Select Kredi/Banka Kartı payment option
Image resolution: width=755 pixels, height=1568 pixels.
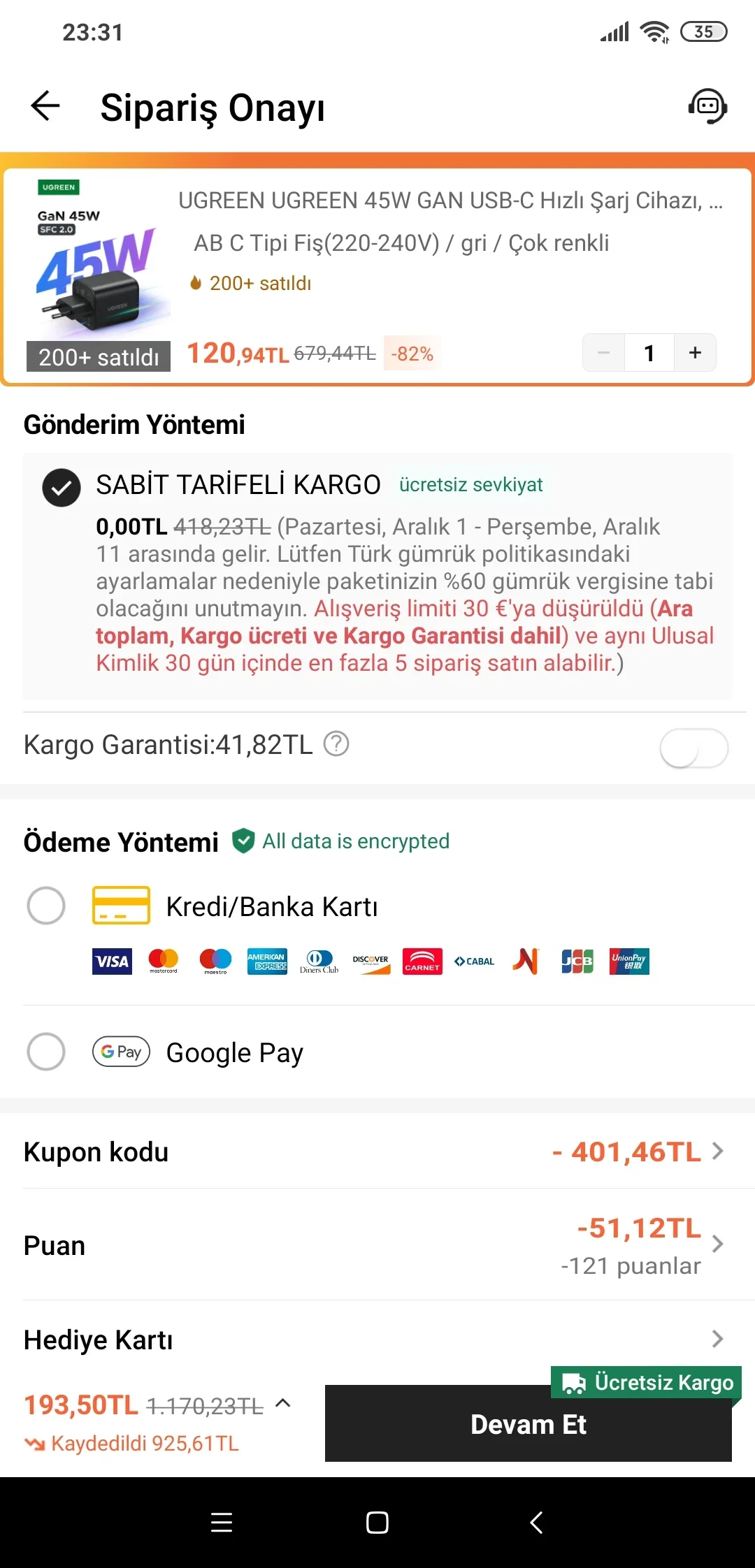[x=46, y=906]
